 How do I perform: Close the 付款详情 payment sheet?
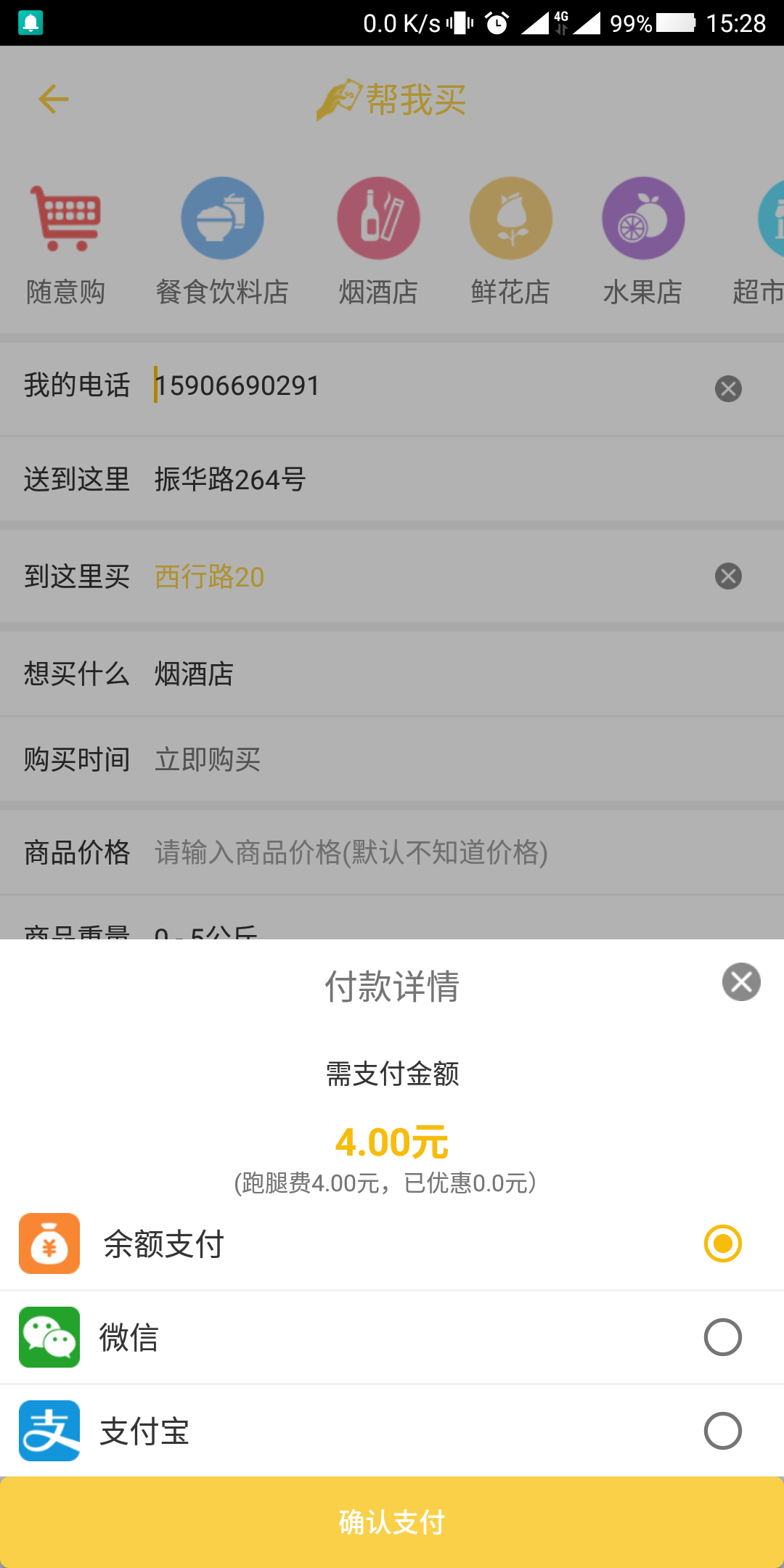(x=741, y=982)
